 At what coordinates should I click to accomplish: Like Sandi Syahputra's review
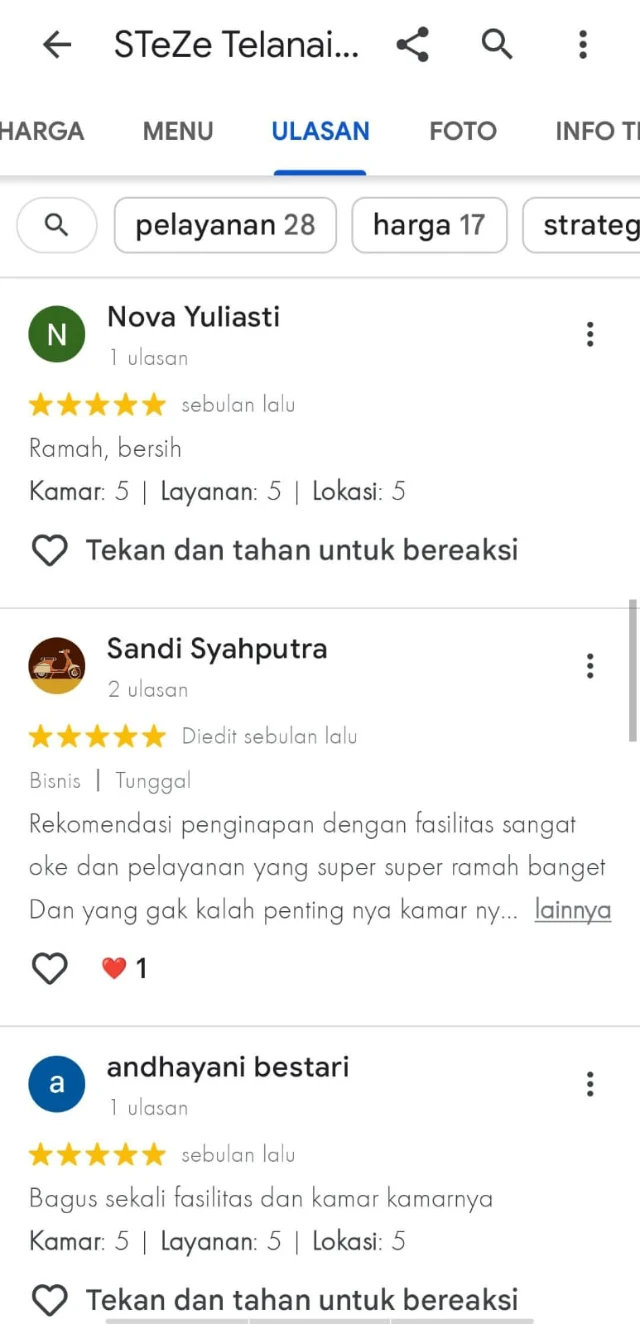point(50,968)
